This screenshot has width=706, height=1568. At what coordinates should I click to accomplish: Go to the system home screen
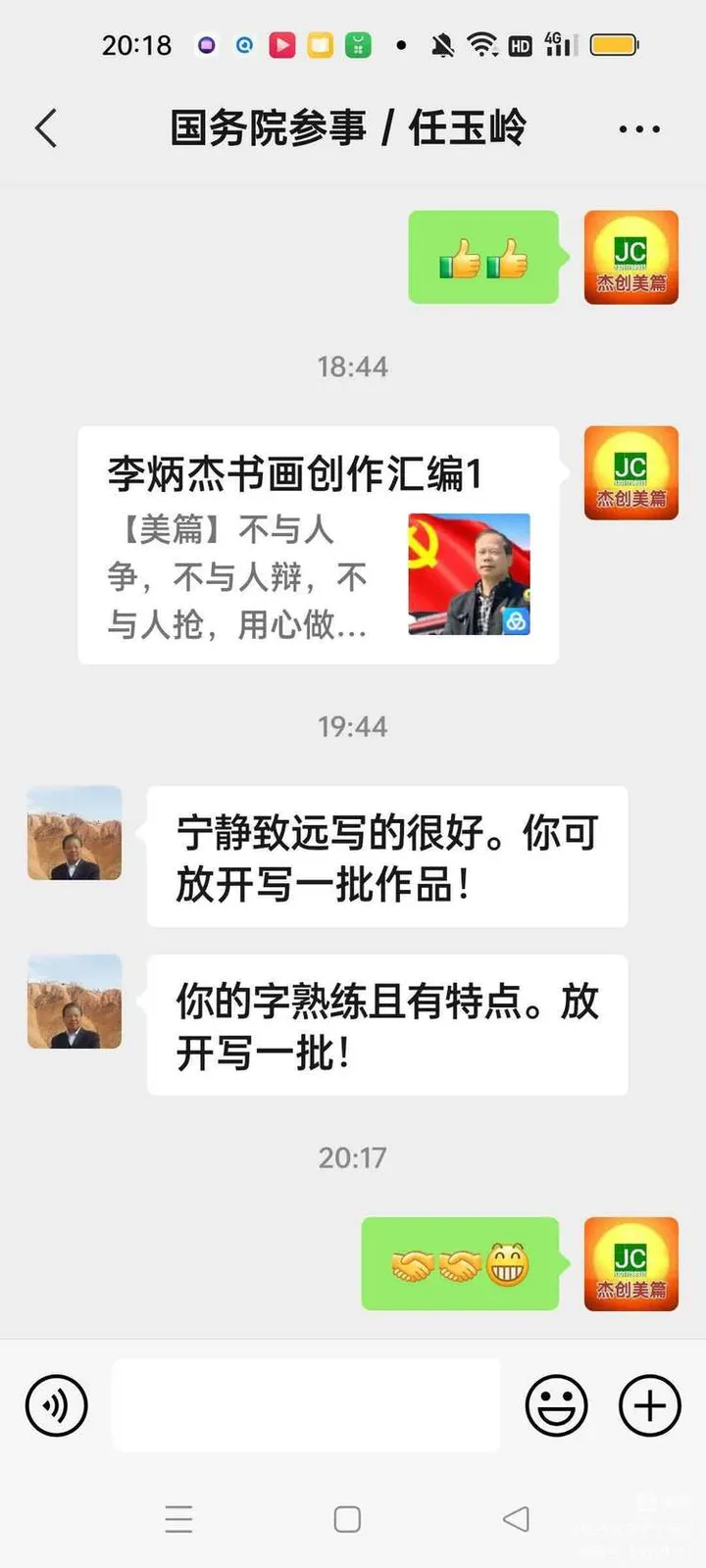tap(347, 1519)
